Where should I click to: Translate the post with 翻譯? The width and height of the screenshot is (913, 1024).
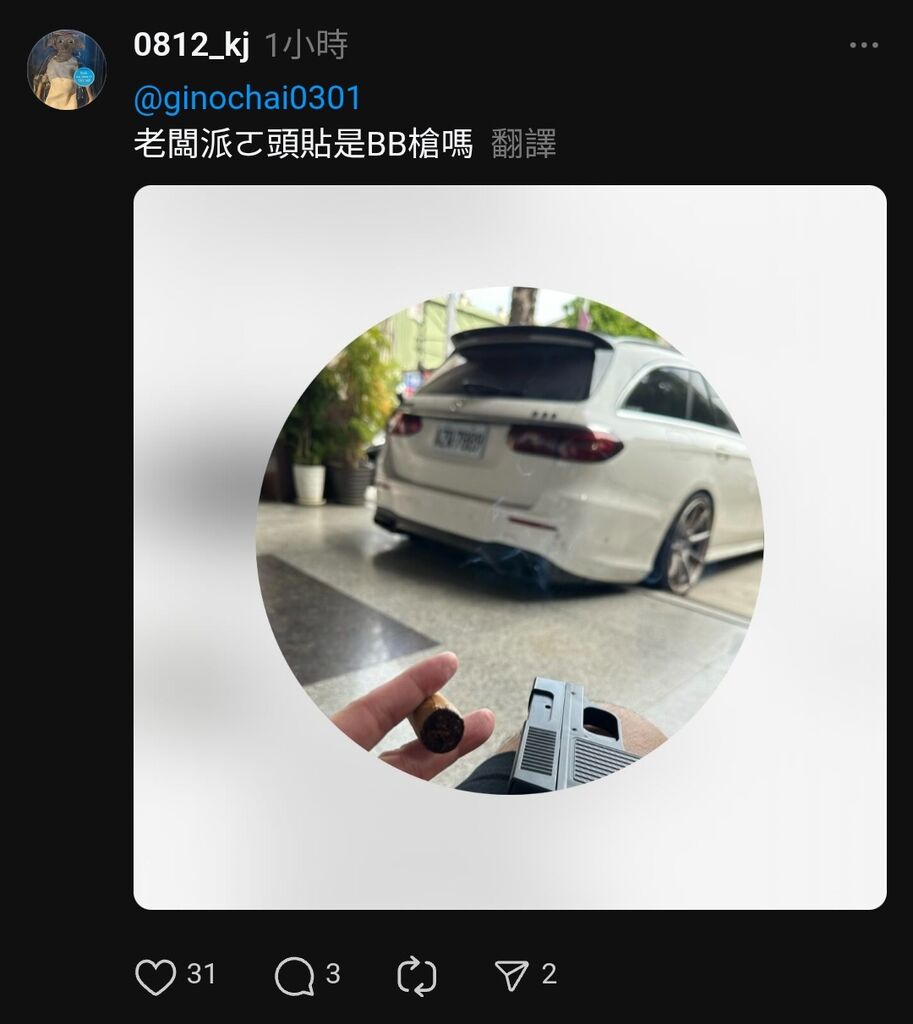[x=523, y=145]
